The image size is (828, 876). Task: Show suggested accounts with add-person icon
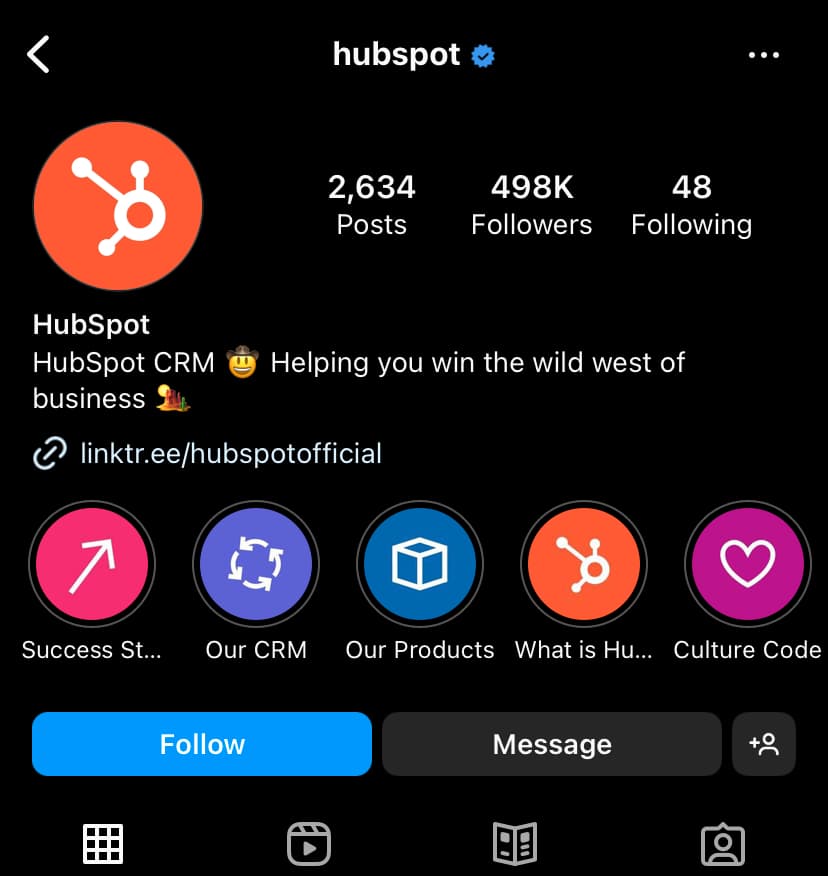[x=763, y=744]
